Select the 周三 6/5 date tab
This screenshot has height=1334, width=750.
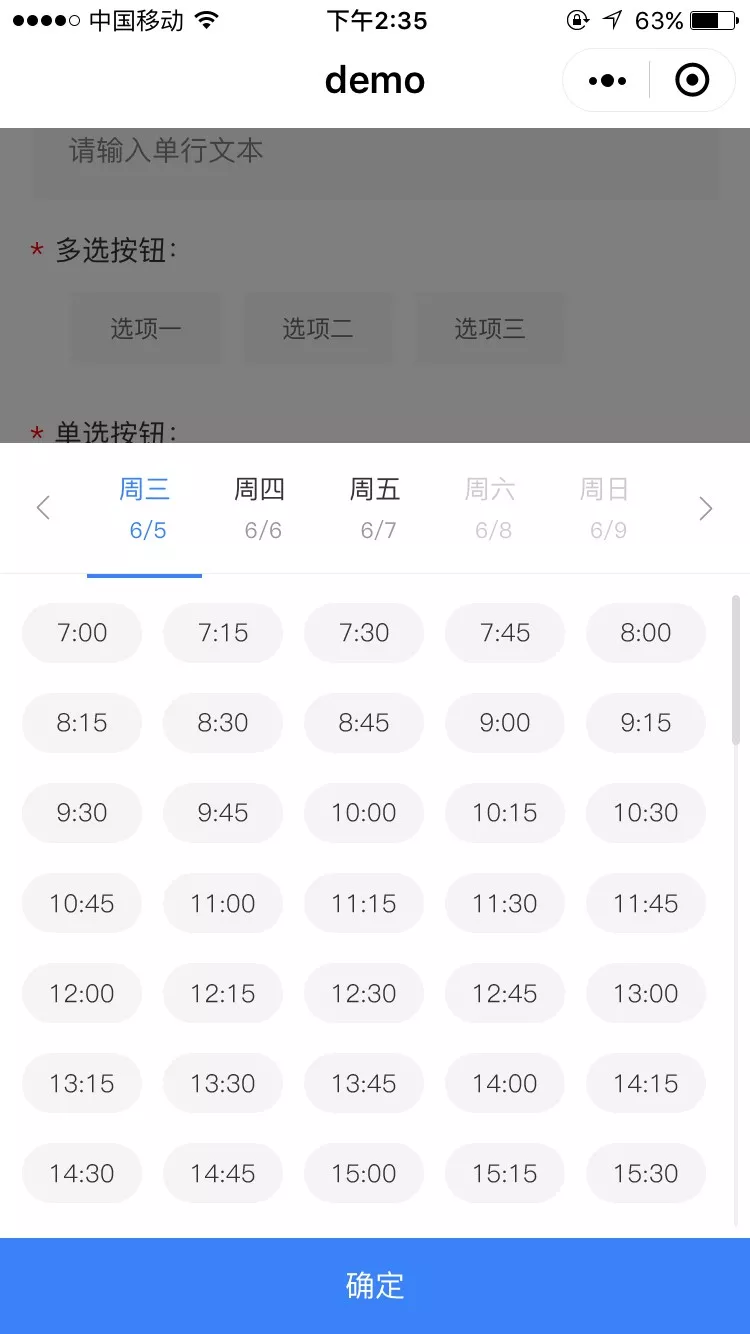pyautogui.click(x=145, y=509)
